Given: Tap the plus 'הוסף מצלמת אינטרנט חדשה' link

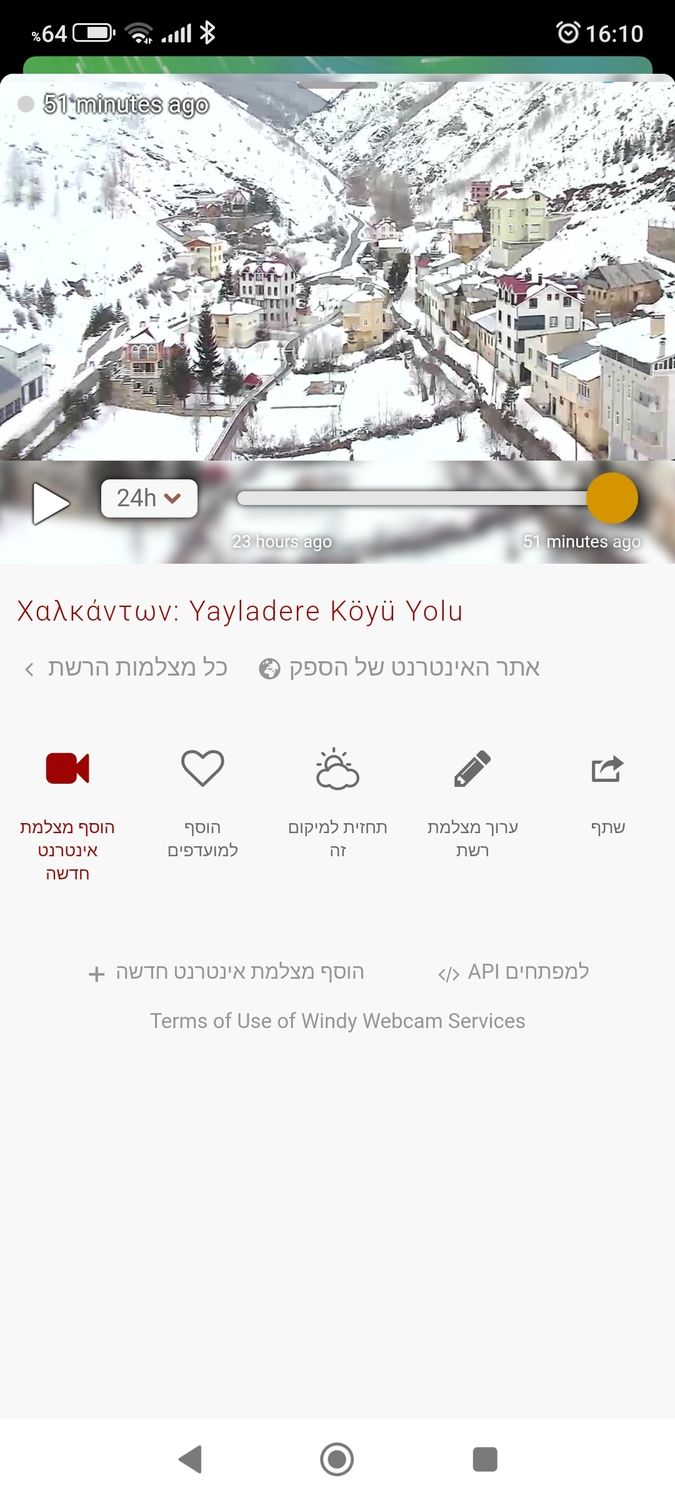Looking at the screenshot, I should pos(226,972).
